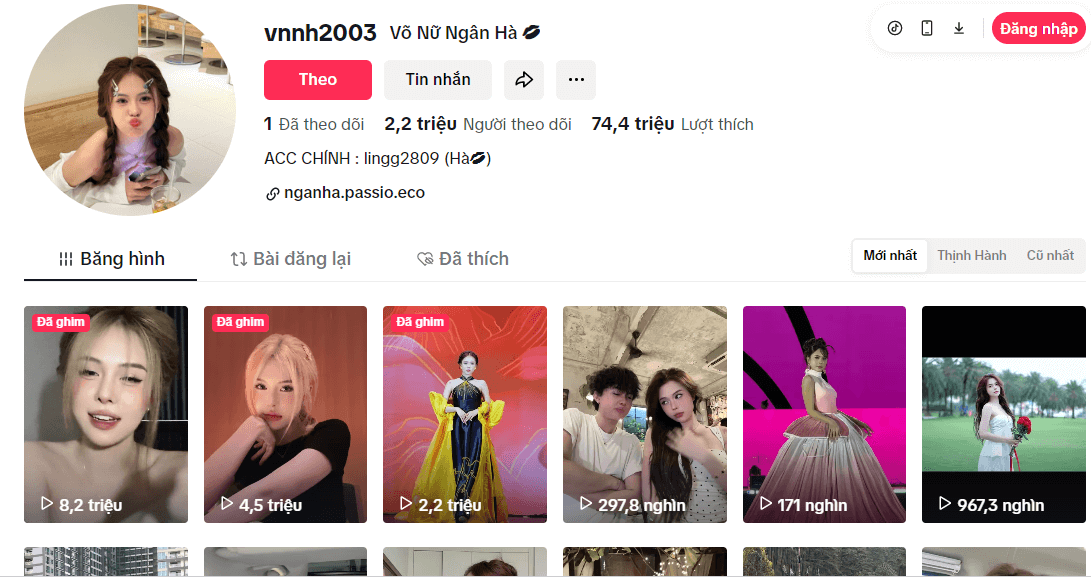Open the three-dot more options menu
1091x582 pixels.
click(x=575, y=80)
